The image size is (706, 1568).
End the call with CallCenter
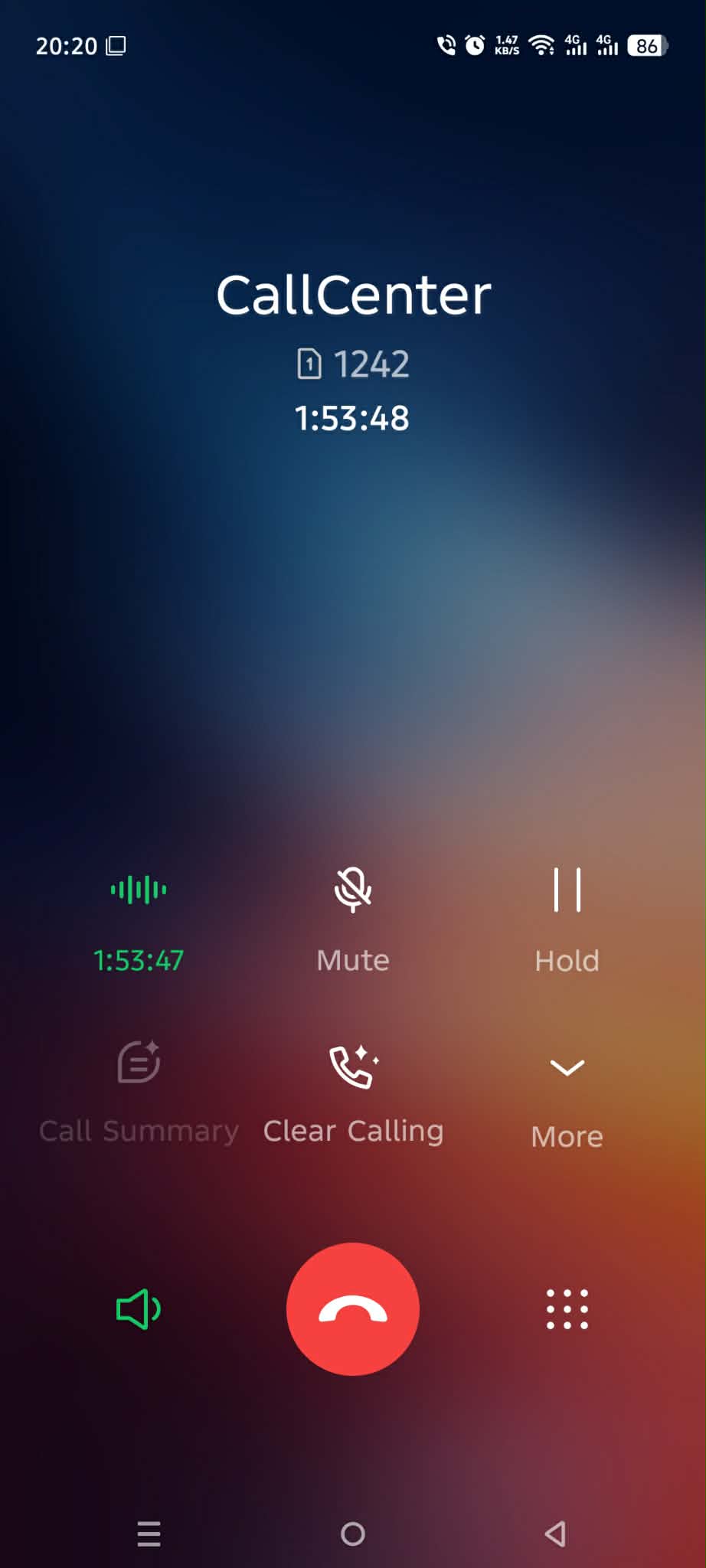(353, 1309)
